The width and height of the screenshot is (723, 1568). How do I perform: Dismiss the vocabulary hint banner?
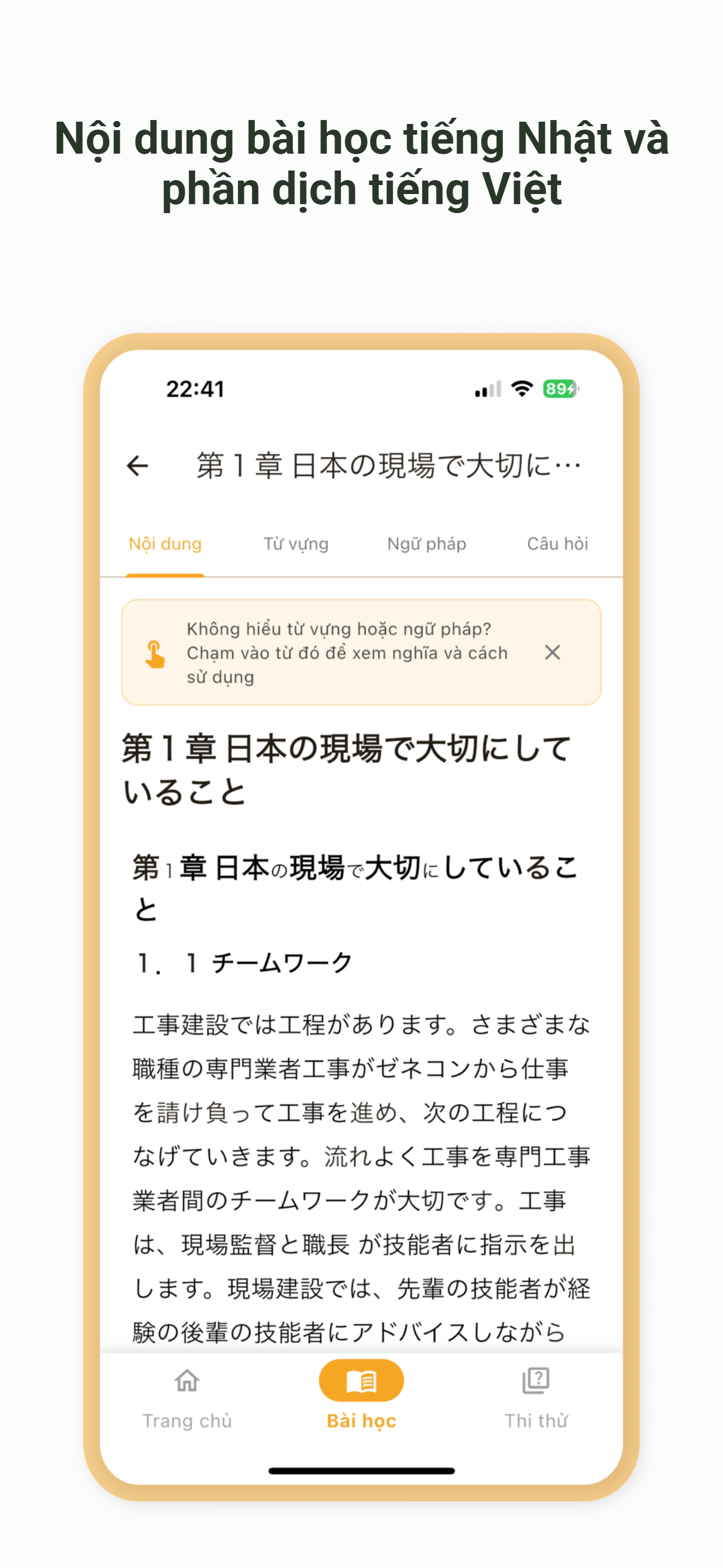coord(553,652)
